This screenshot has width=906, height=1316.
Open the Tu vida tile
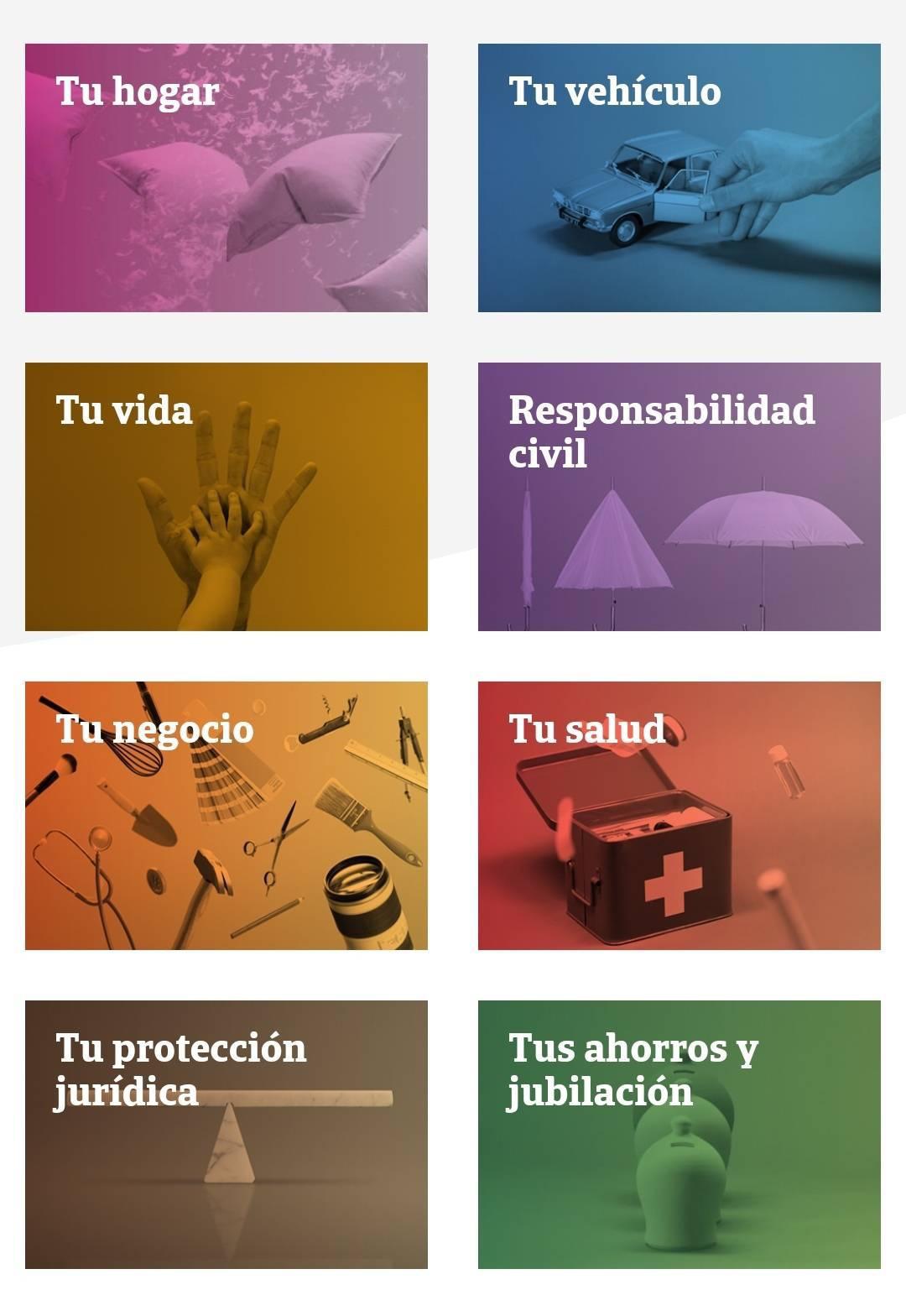[226, 497]
